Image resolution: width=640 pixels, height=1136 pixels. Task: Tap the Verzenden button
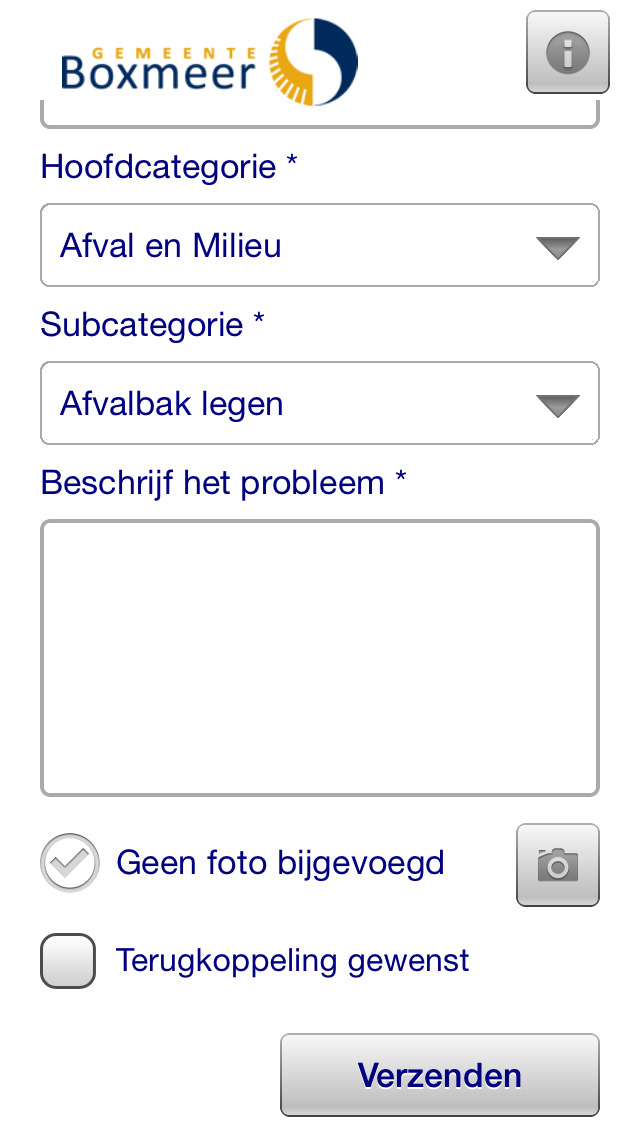click(x=440, y=1075)
